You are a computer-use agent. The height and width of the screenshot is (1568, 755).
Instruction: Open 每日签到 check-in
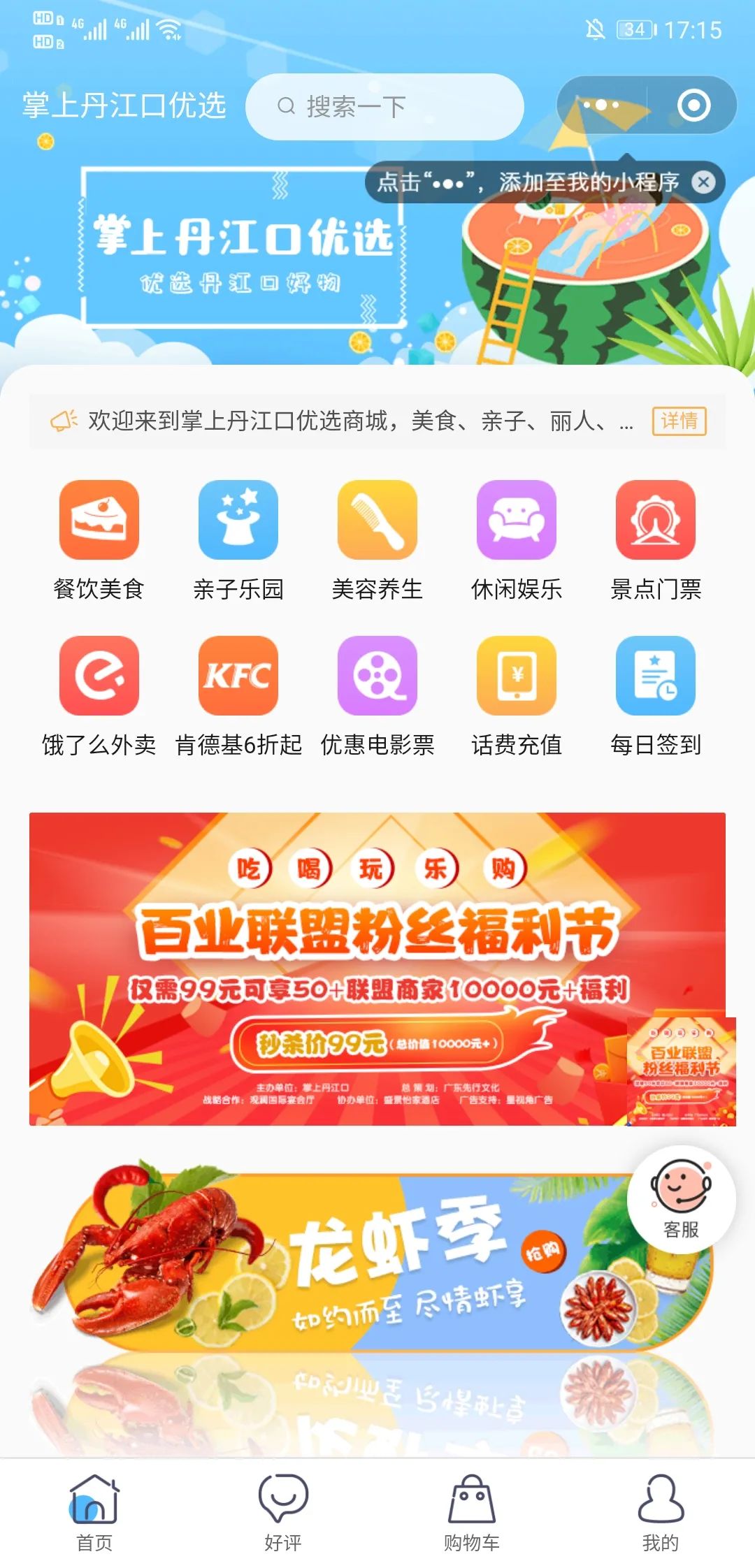[655, 695]
